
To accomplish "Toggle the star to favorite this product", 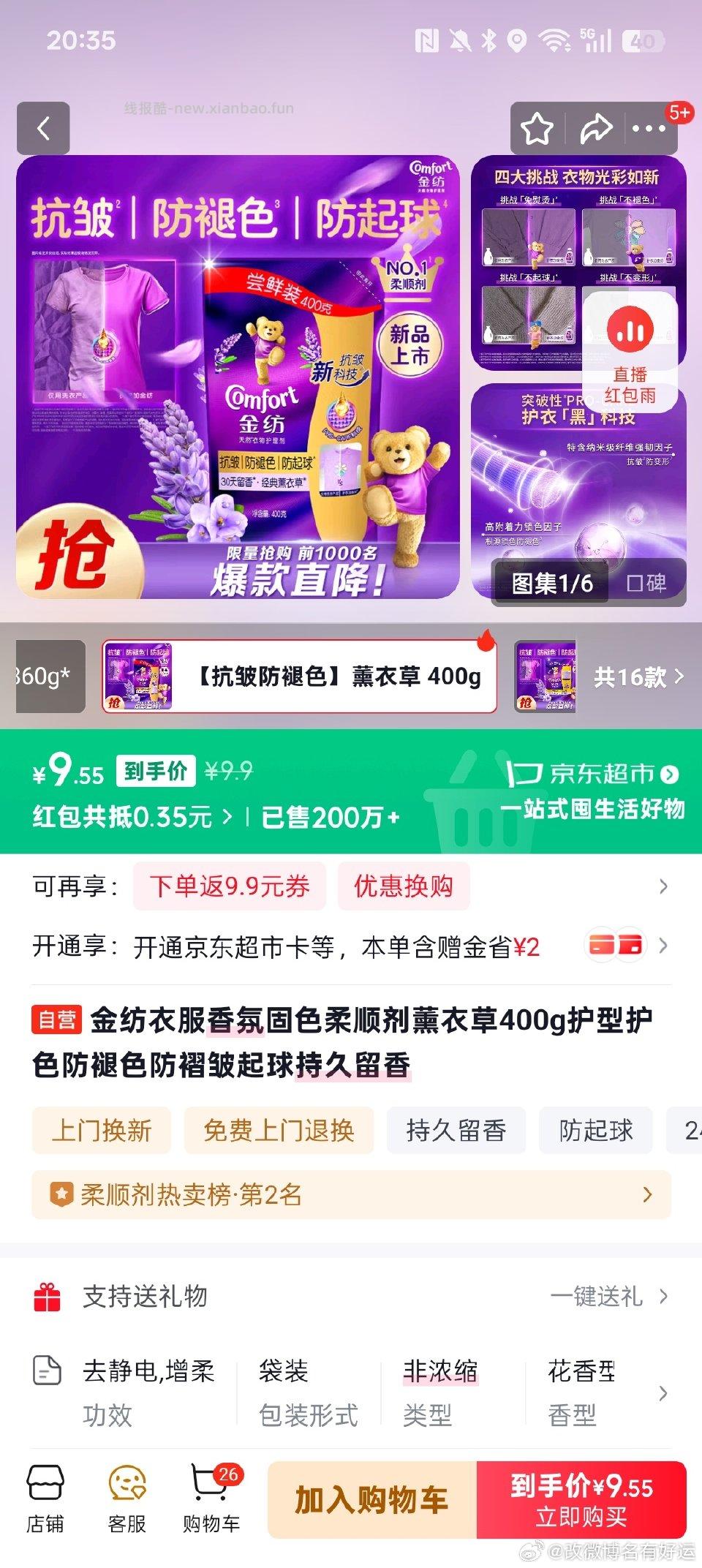I will coord(537,127).
